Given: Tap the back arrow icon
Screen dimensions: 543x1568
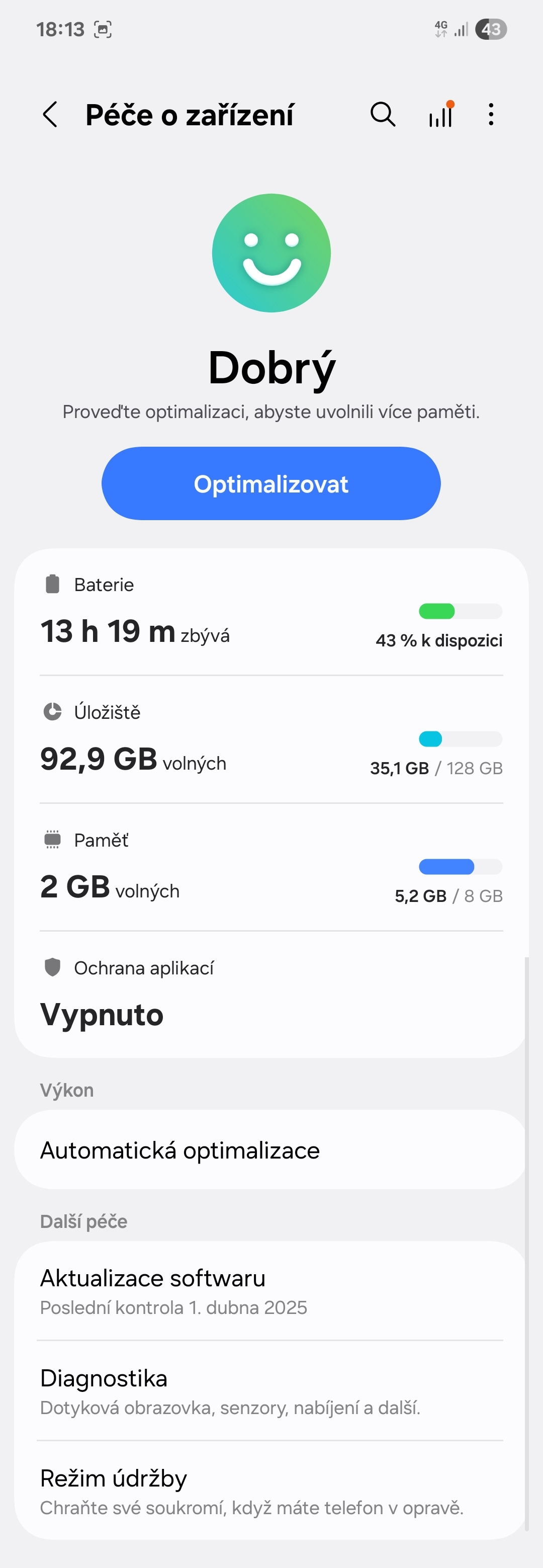Looking at the screenshot, I should (50, 114).
